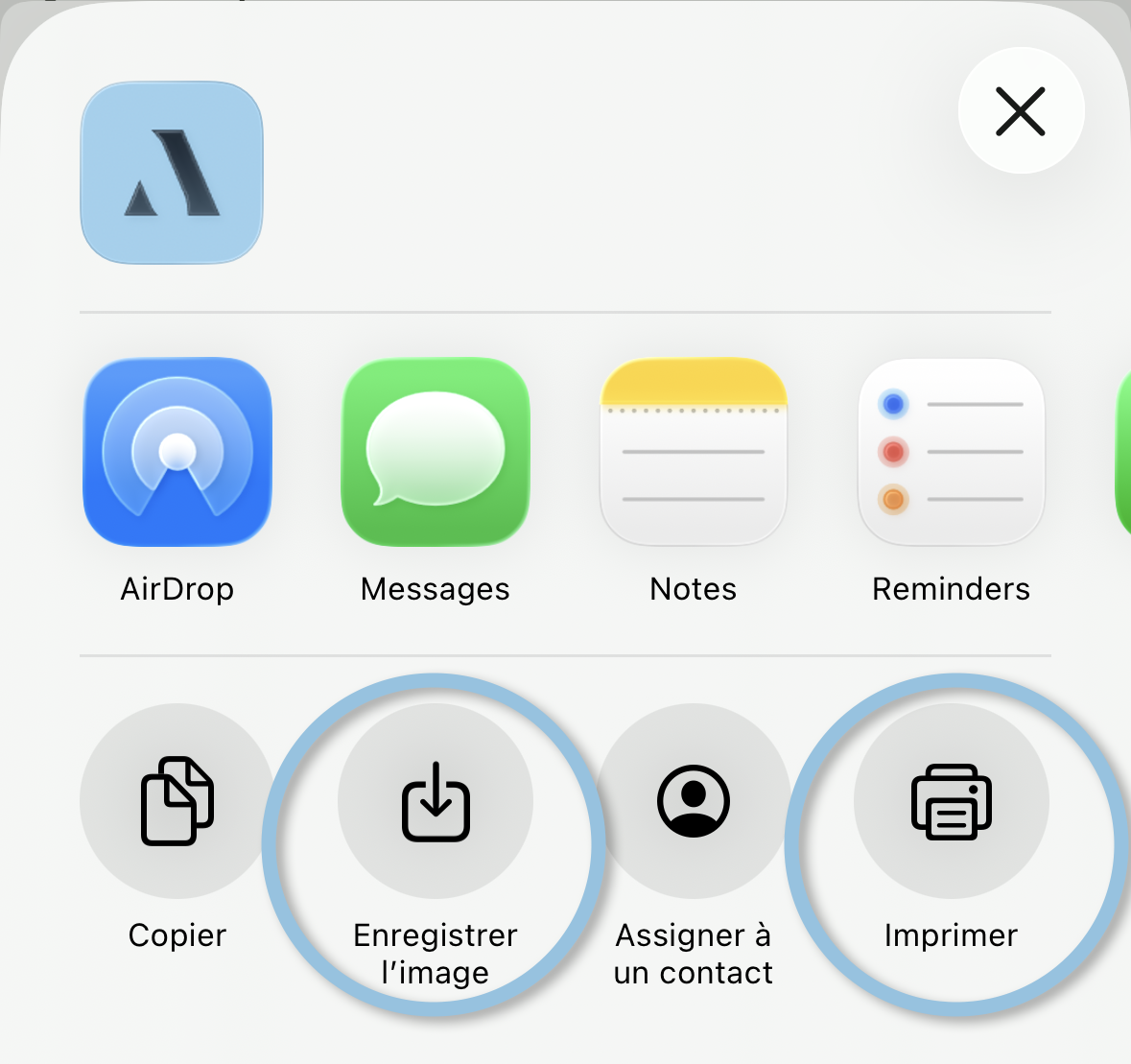The width and height of the screenshot is (1131, 1064).
Task: Close the share sheet
Action: coord(1021,111)
